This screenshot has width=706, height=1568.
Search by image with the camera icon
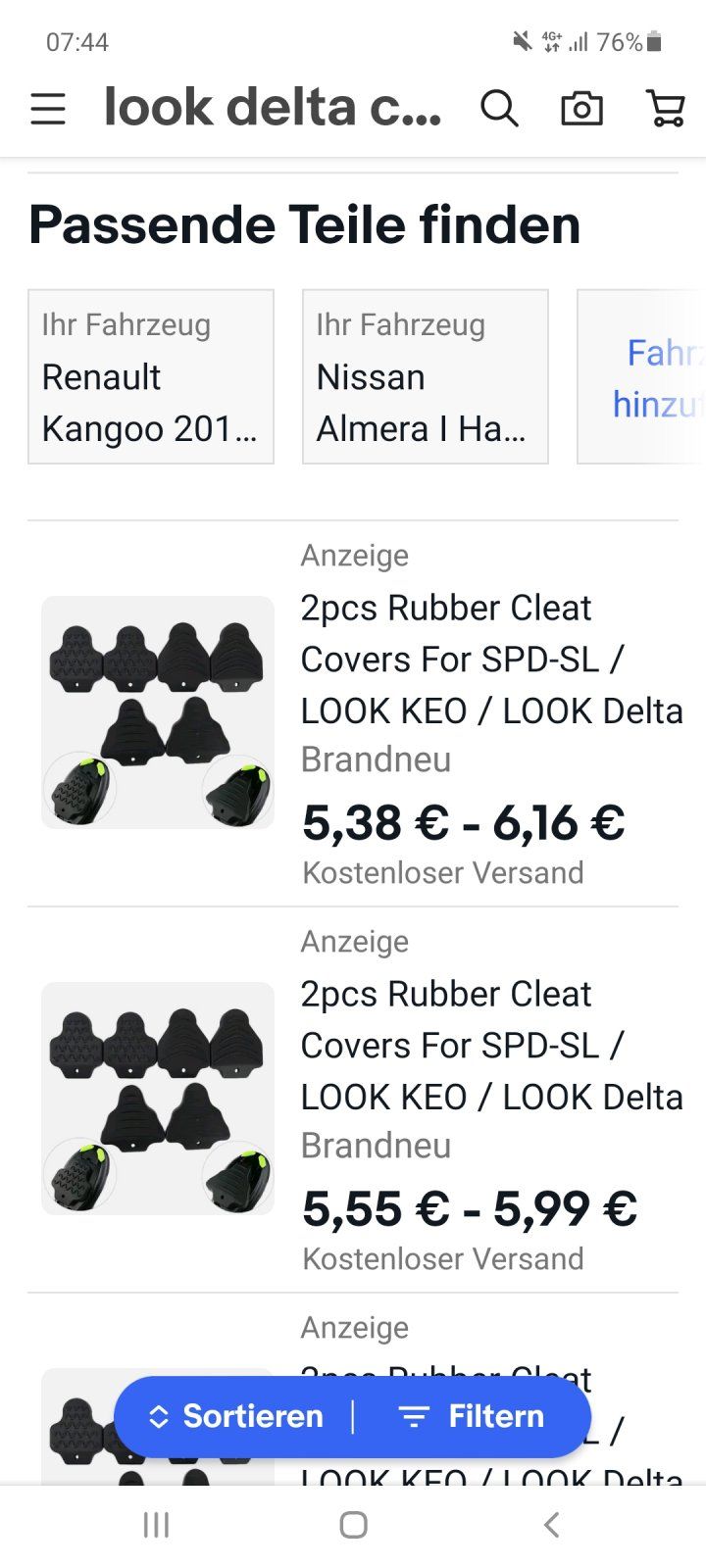[x=581, y=109]
